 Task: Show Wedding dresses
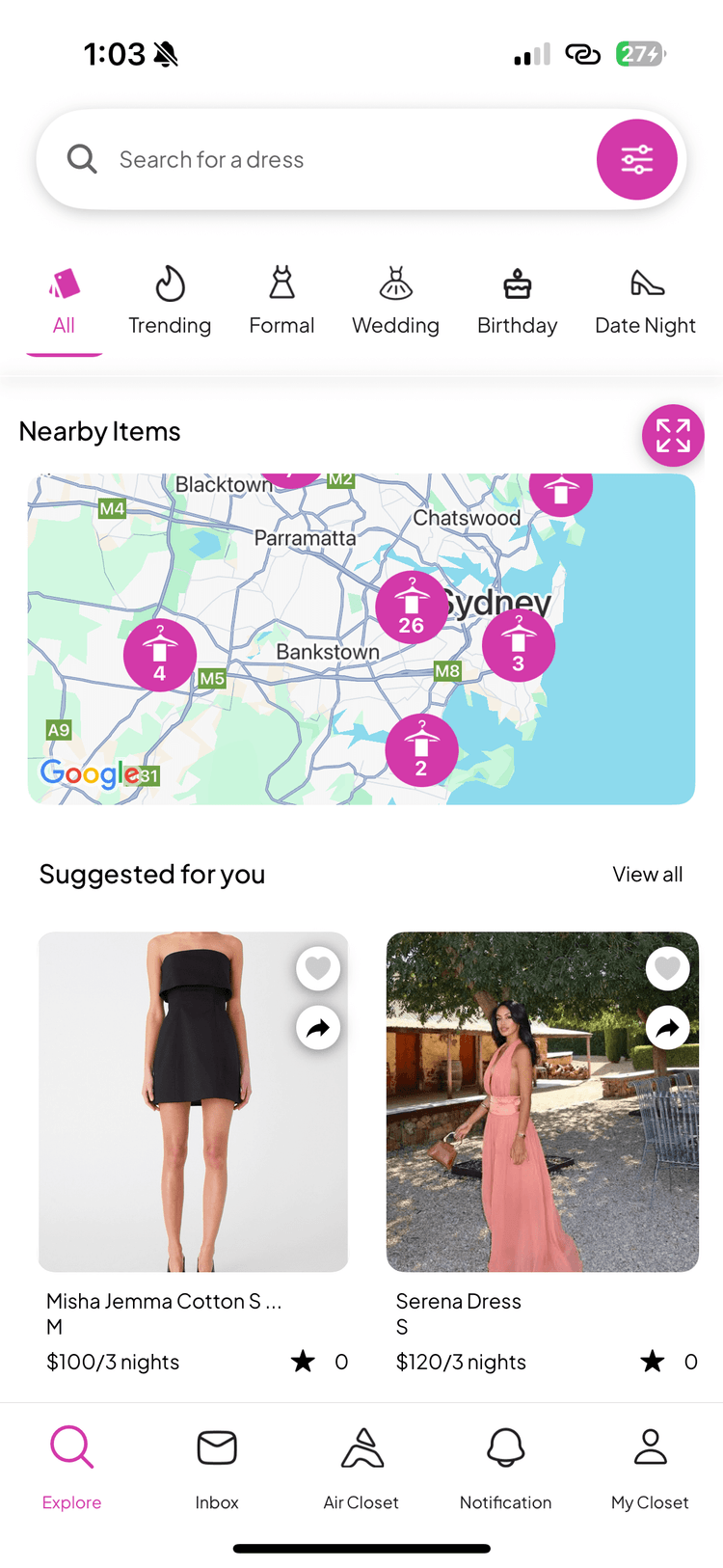395,302
